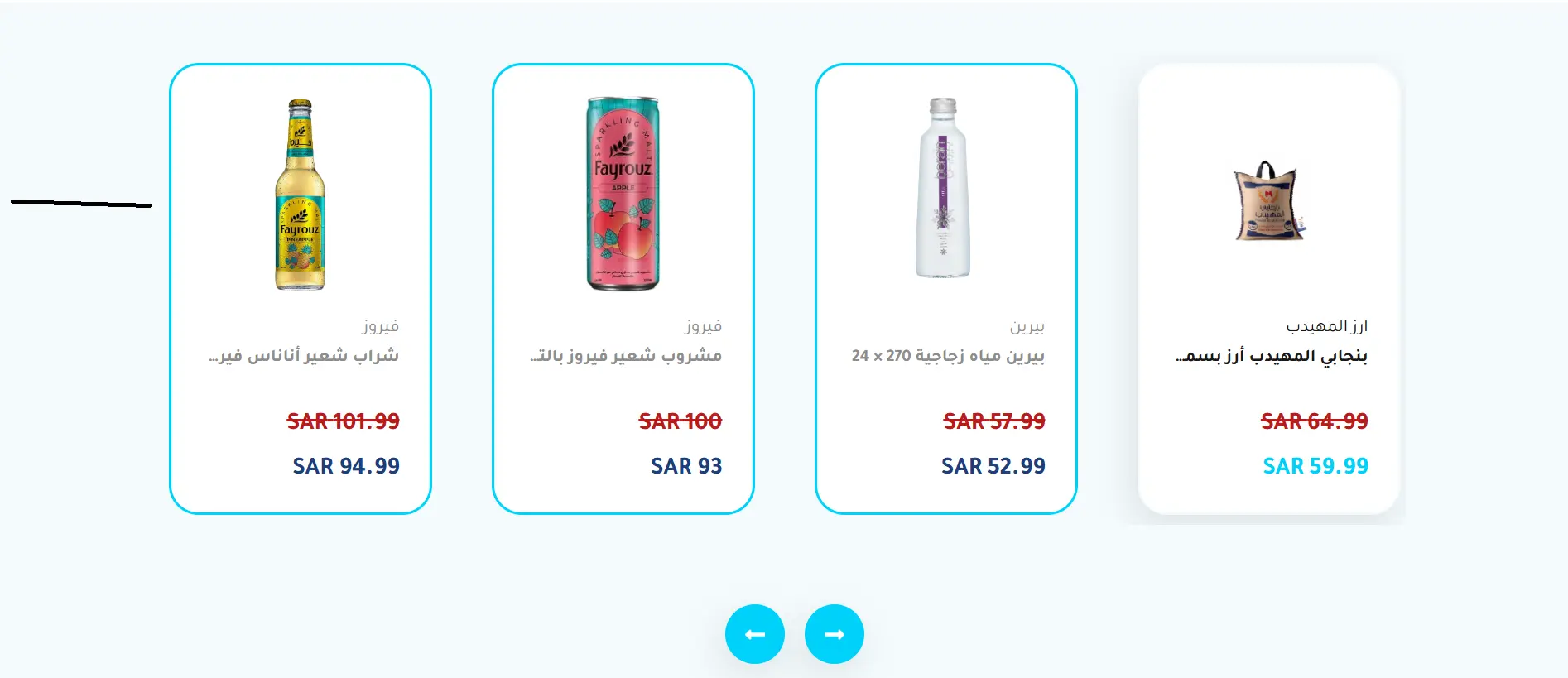Open Al Muhaidib Punjabi rice product card
The width and height of the screenshot is (1568, 678).
(x=1269, y=288)
